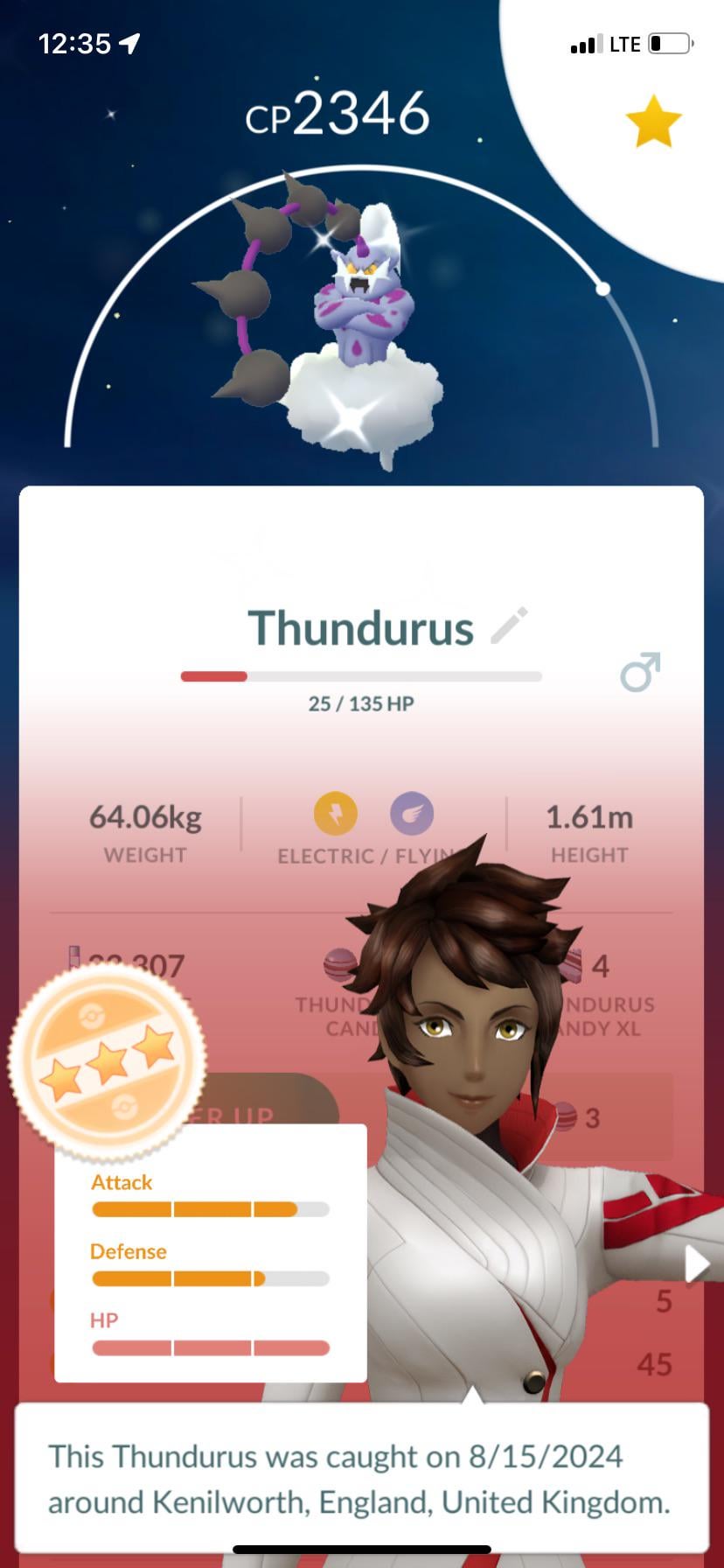Edit the Thundurus nickname with the pencil
This screenshot has height=1568, width=724.
pyautogui.click(x=509, y=625)
